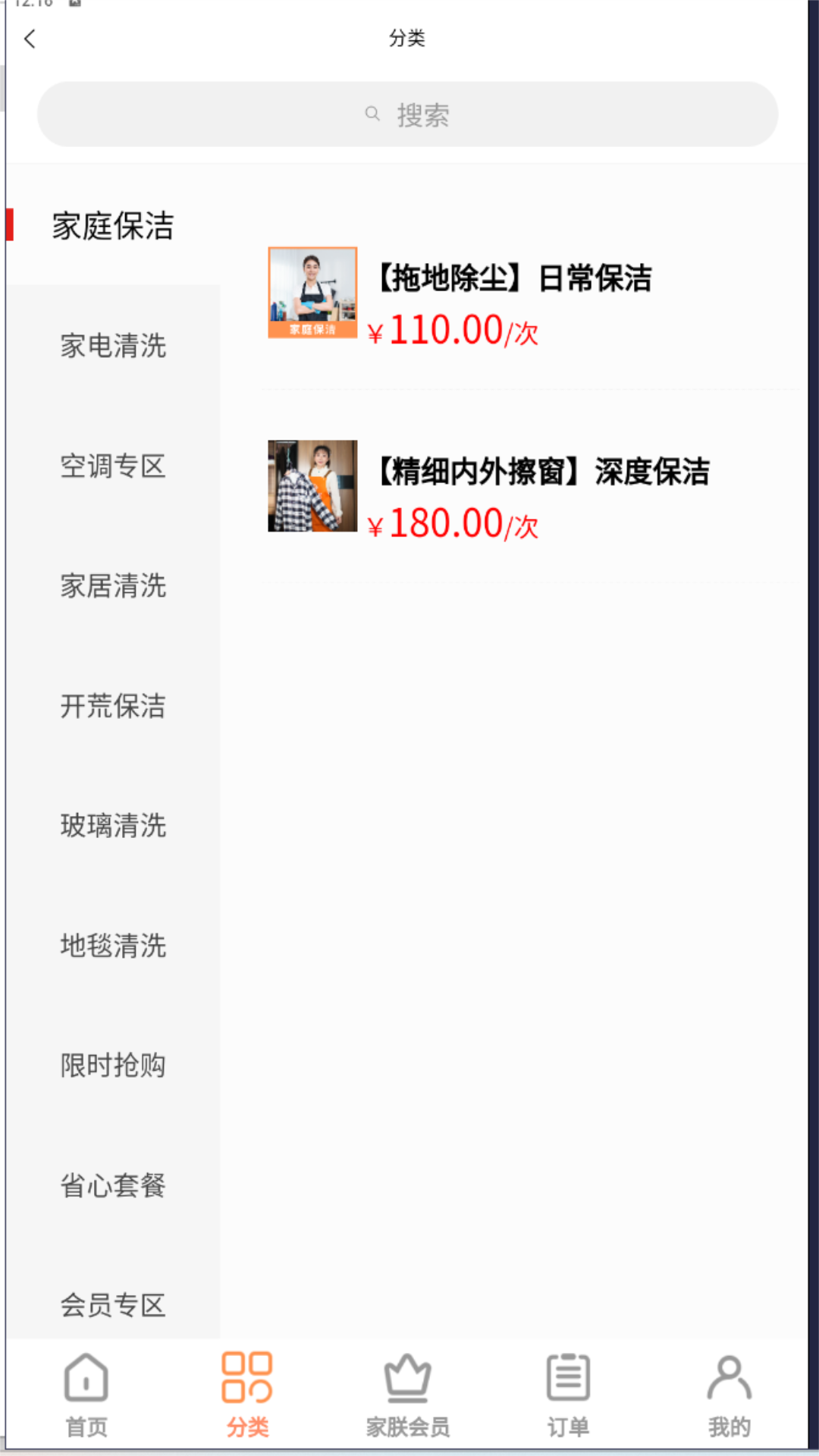
Task: View 玻璃清洗 services
Action: 113,826
